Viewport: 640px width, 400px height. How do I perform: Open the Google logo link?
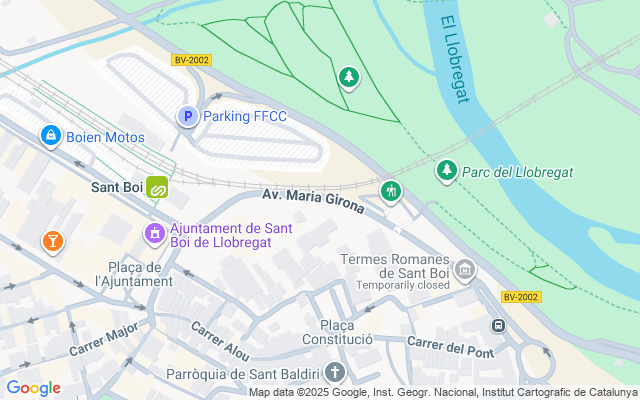pos(33,388)
